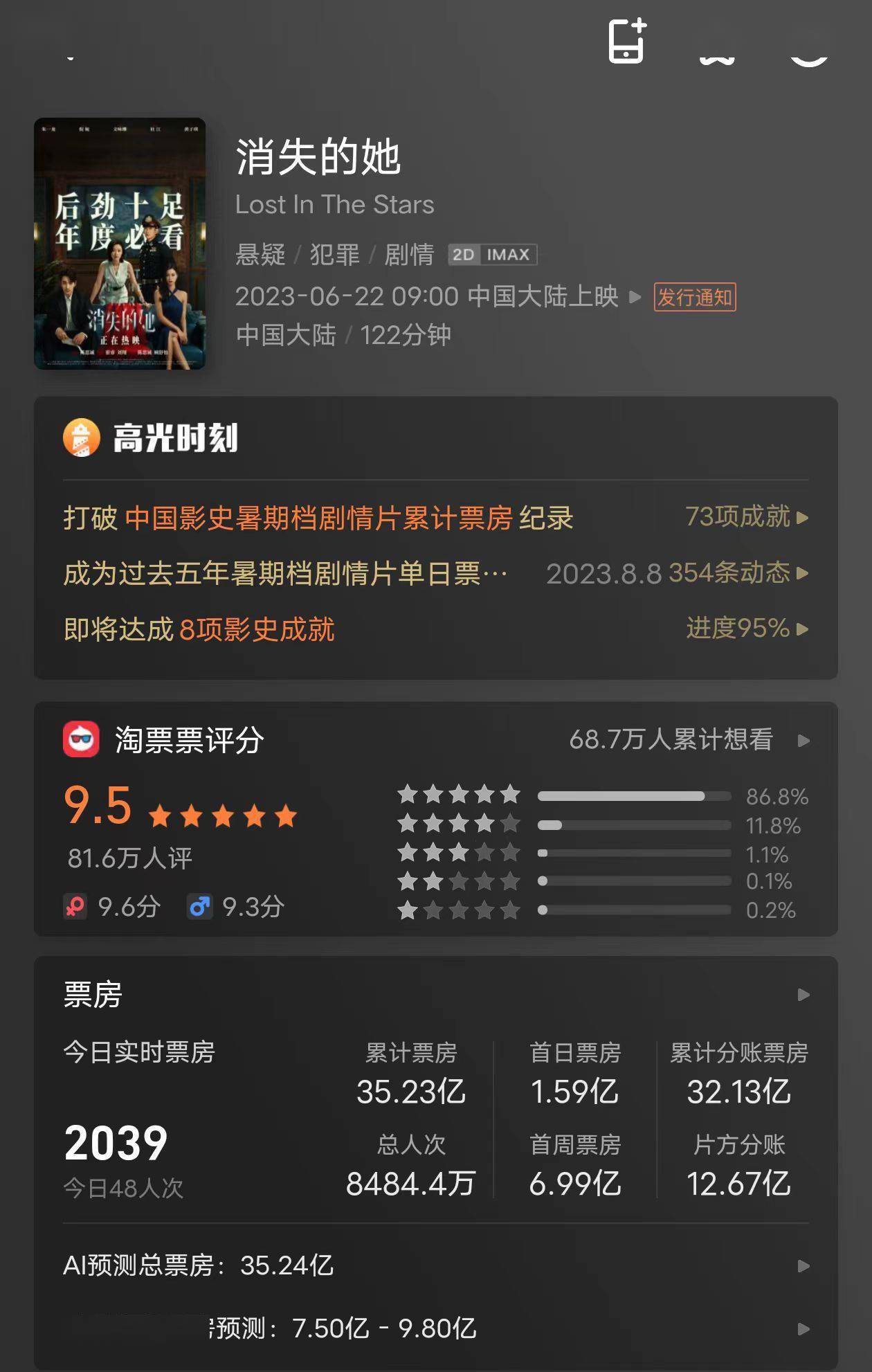This screenshot has height=1372, width=872.
Task: Open the 7.50亿 - 9.80亿 prediction row
Action: click(436, 1328)
